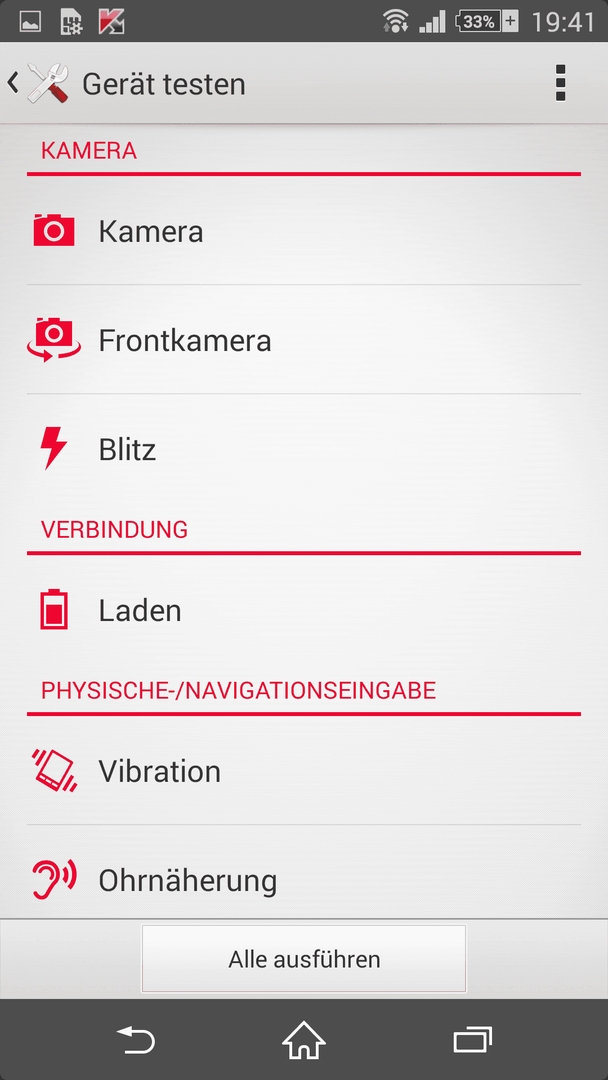Run the Blitz test
Image resolution: width=608 pixels, height=1080 pixels.
point(304,449)
